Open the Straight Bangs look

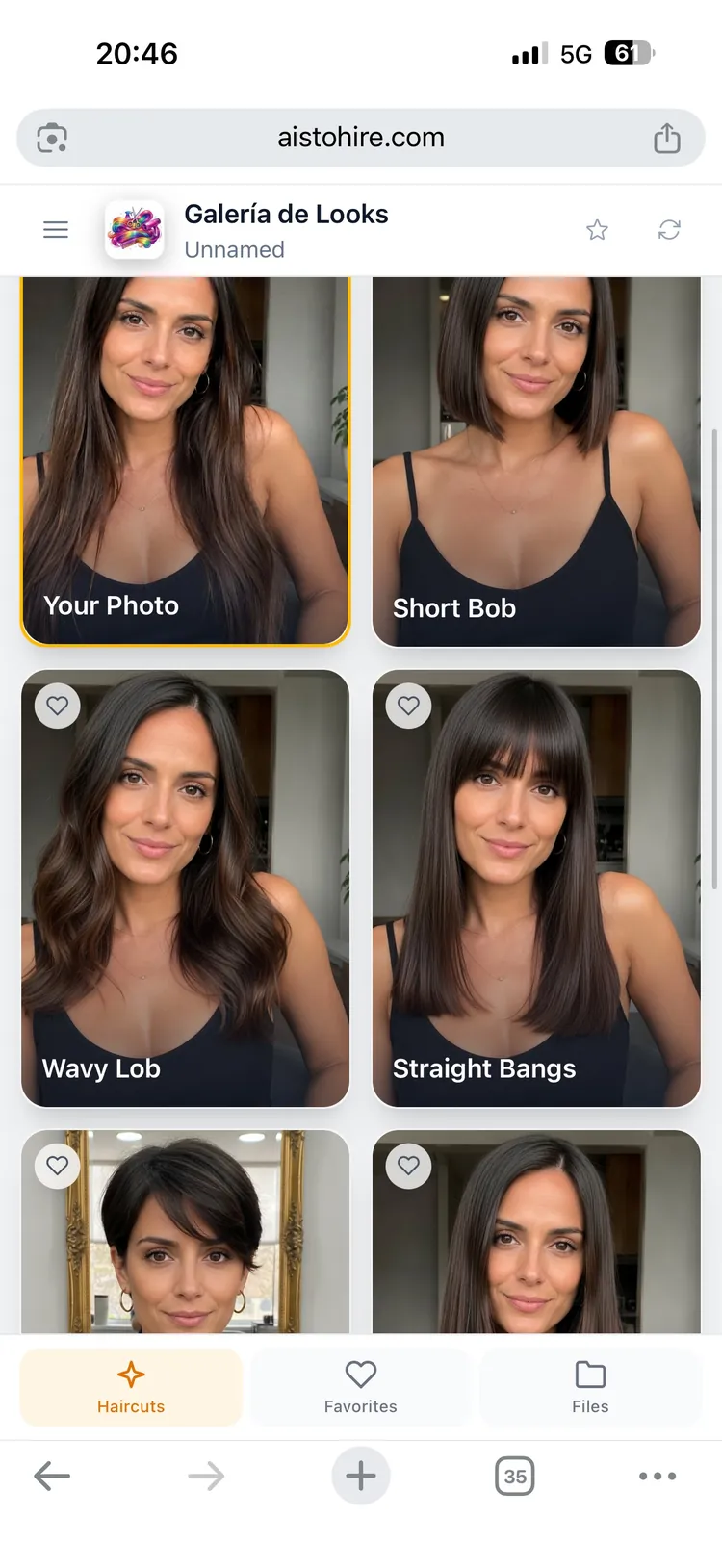(x=536, y=888)
